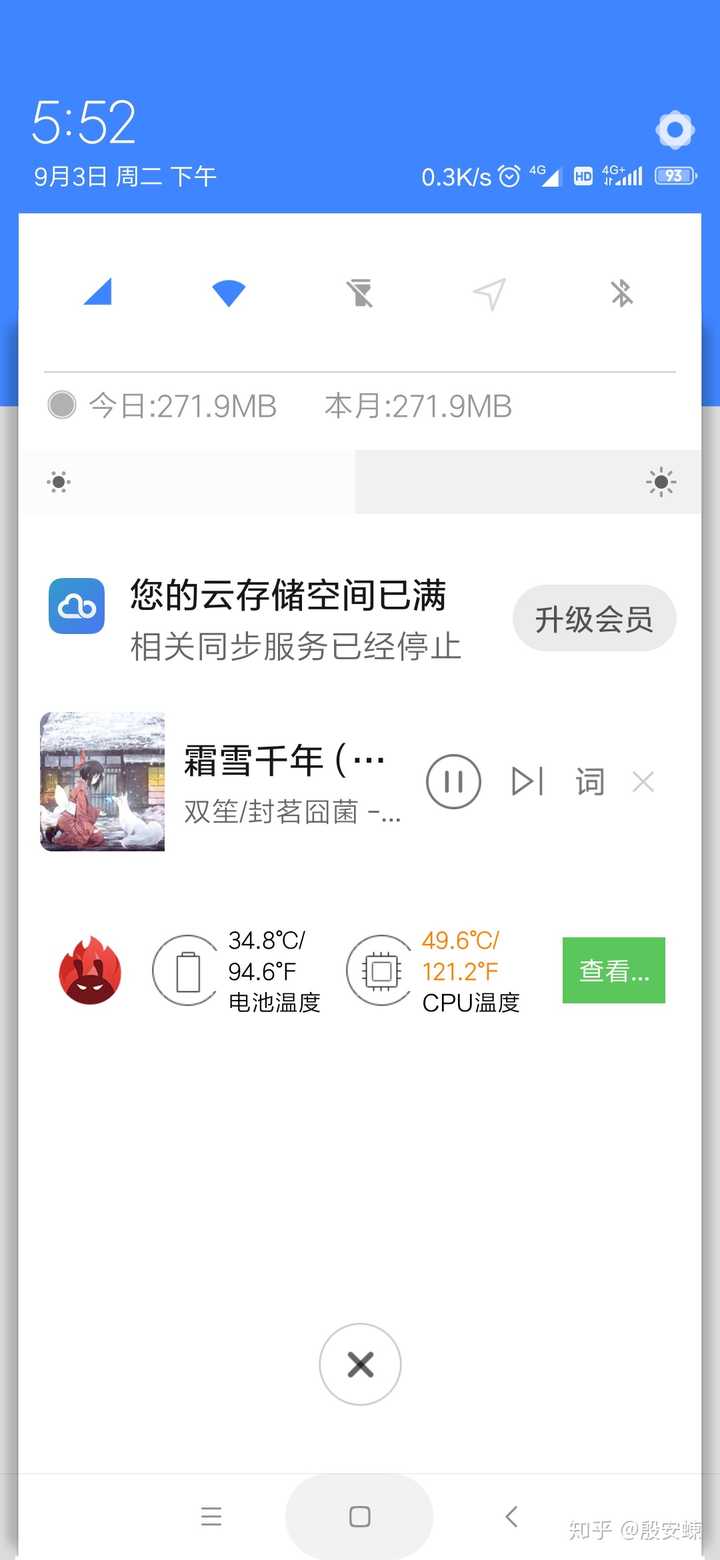
Task: Tap the back button in the navigation bar
Action: 511,1516
